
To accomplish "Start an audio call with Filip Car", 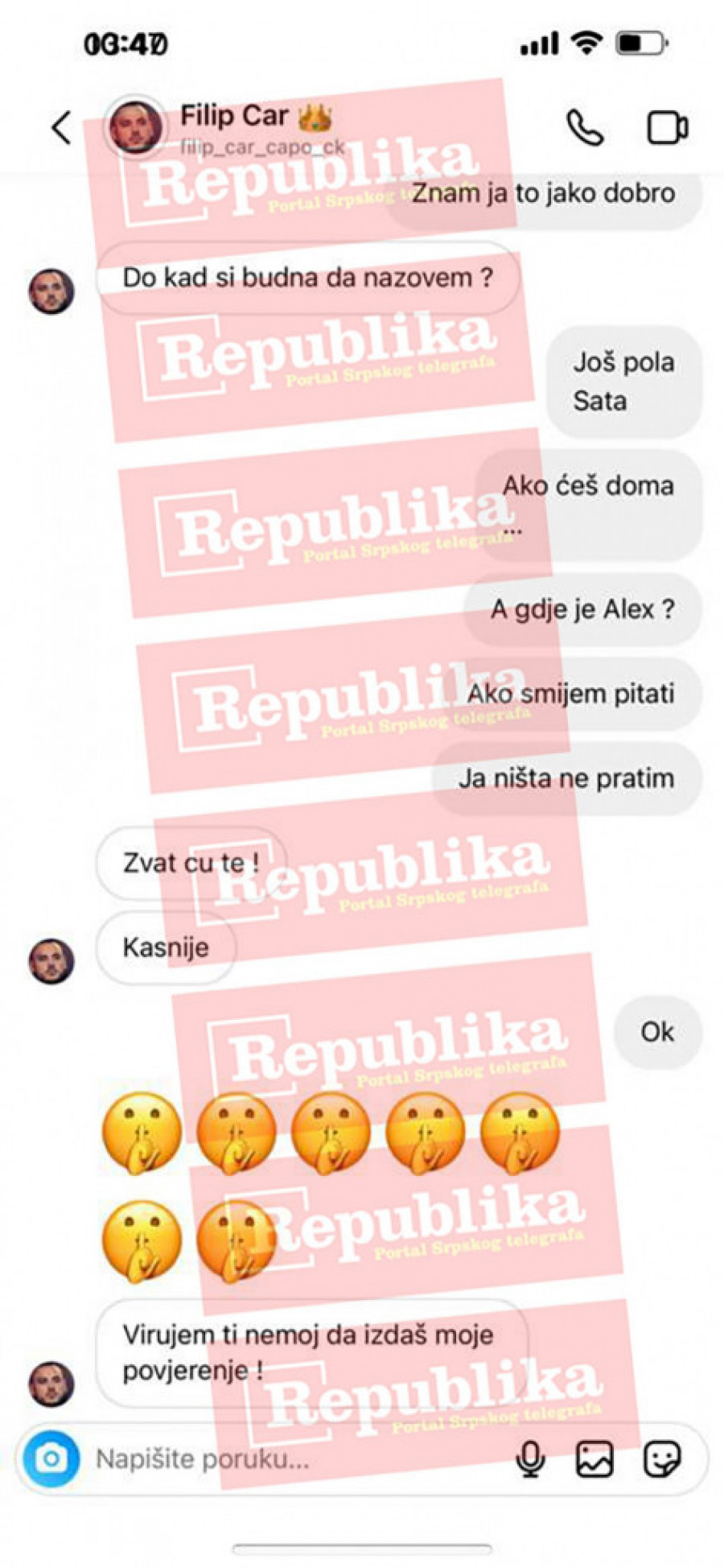I will (585, 128).
